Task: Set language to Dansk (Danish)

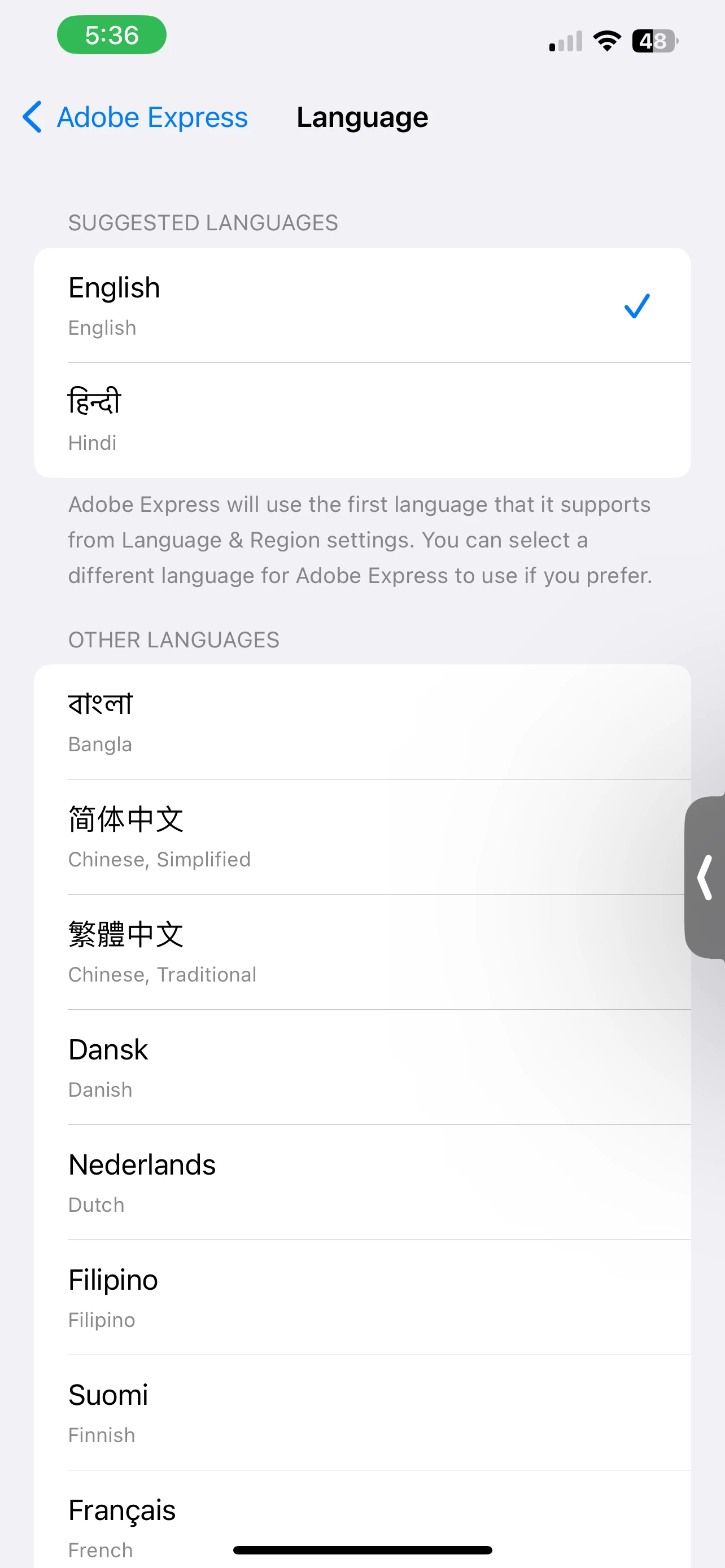Action: pos(361,1067)
